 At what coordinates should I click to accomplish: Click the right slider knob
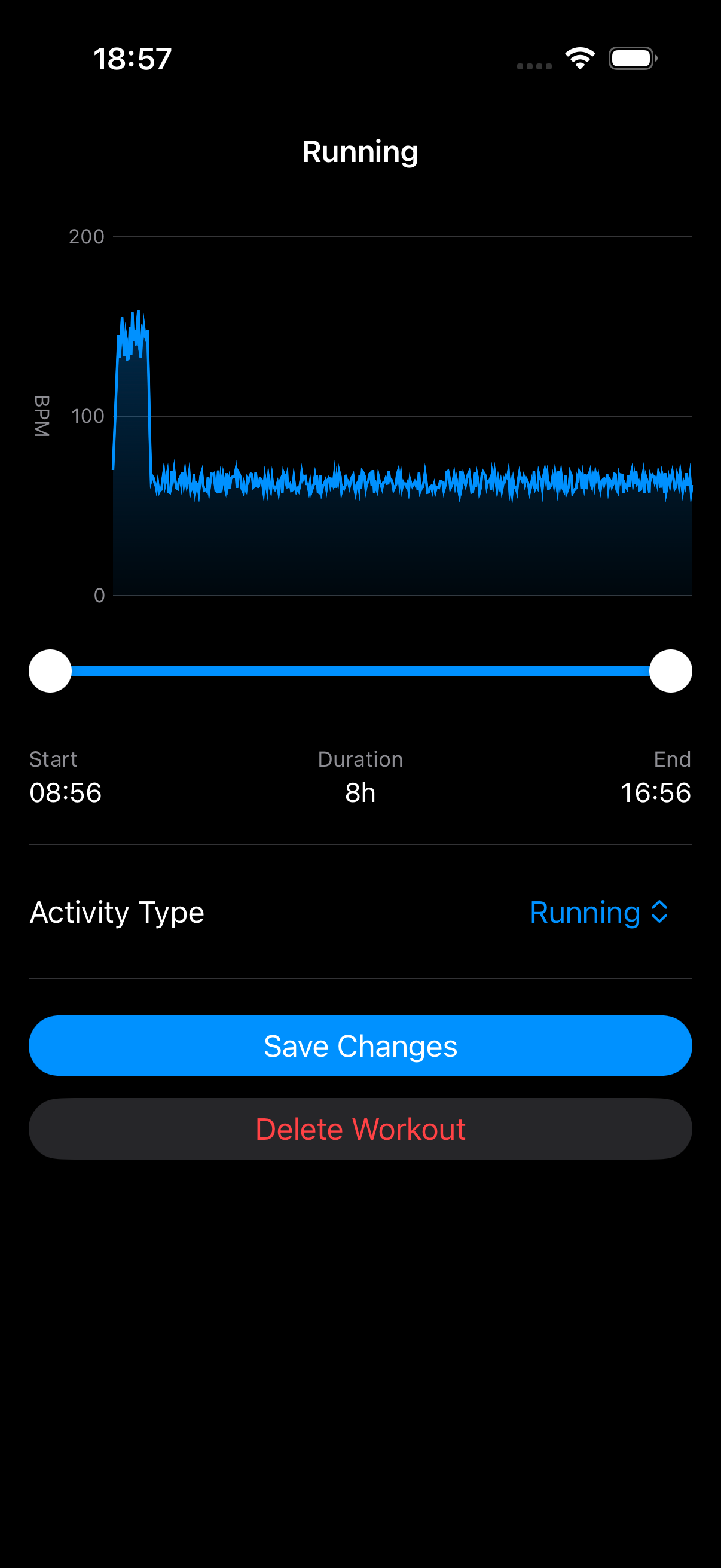(x=670, y=670)
